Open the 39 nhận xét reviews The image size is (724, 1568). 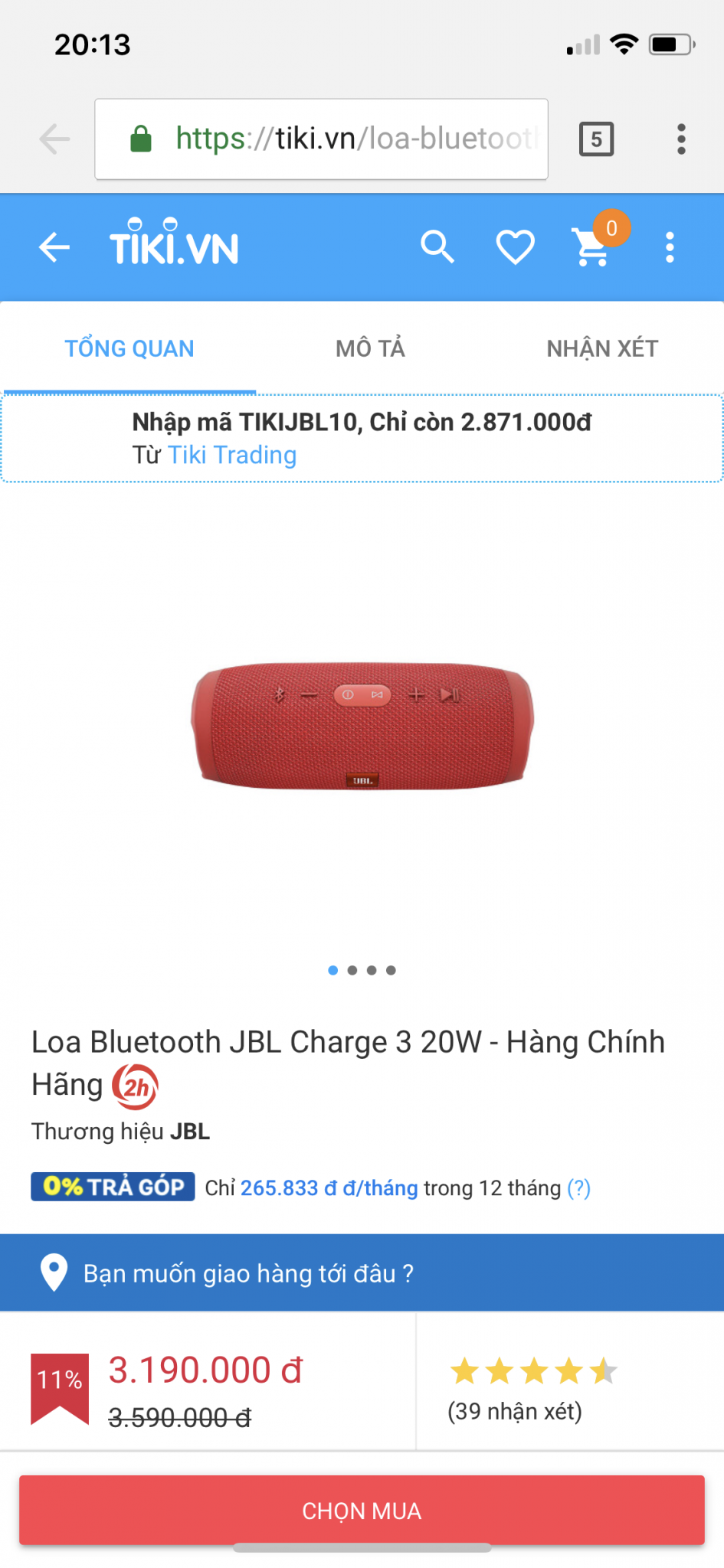pyautogui.click(x=515, y=1410)
